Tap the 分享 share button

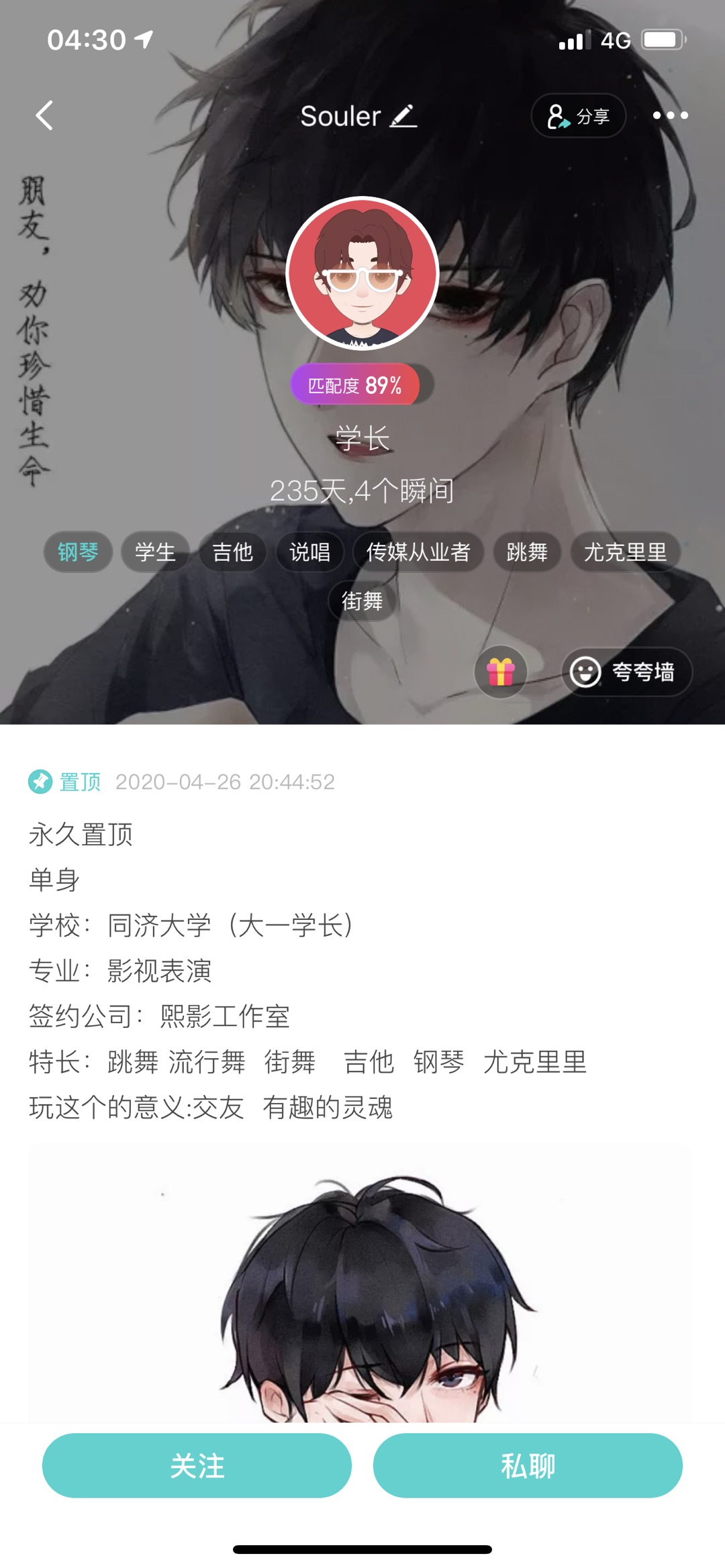tap(579, 116)
